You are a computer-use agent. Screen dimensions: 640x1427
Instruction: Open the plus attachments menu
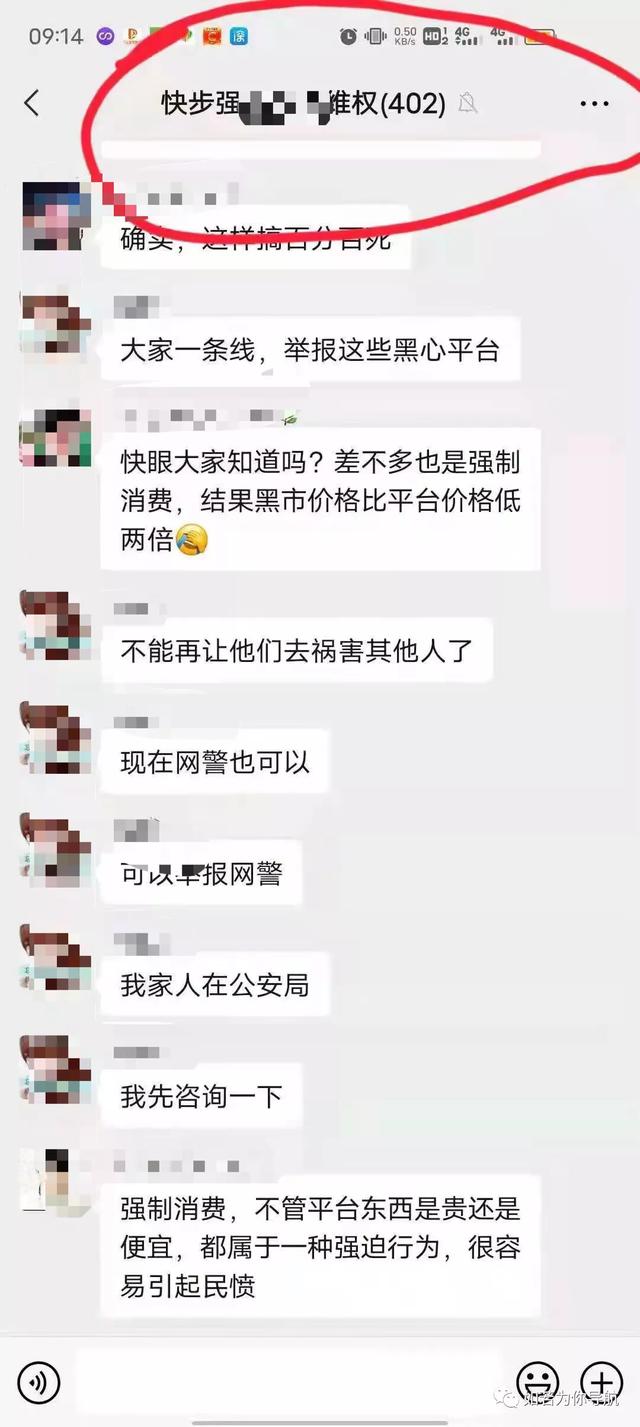click(601, 1383)
